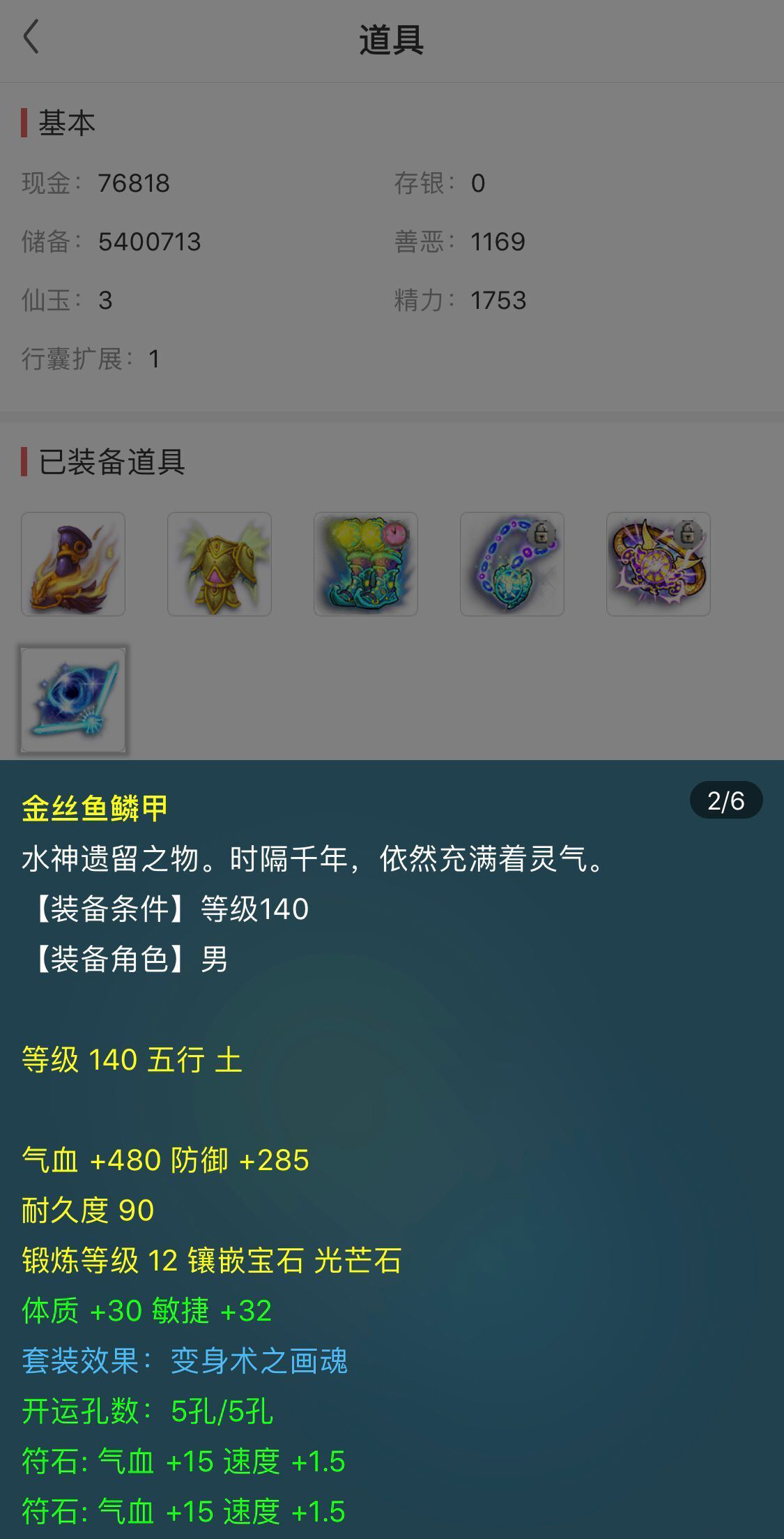View the teal boots equipment item
Image resolution: width=784 pixels, height=1539 pixels.
click(366, 564)
